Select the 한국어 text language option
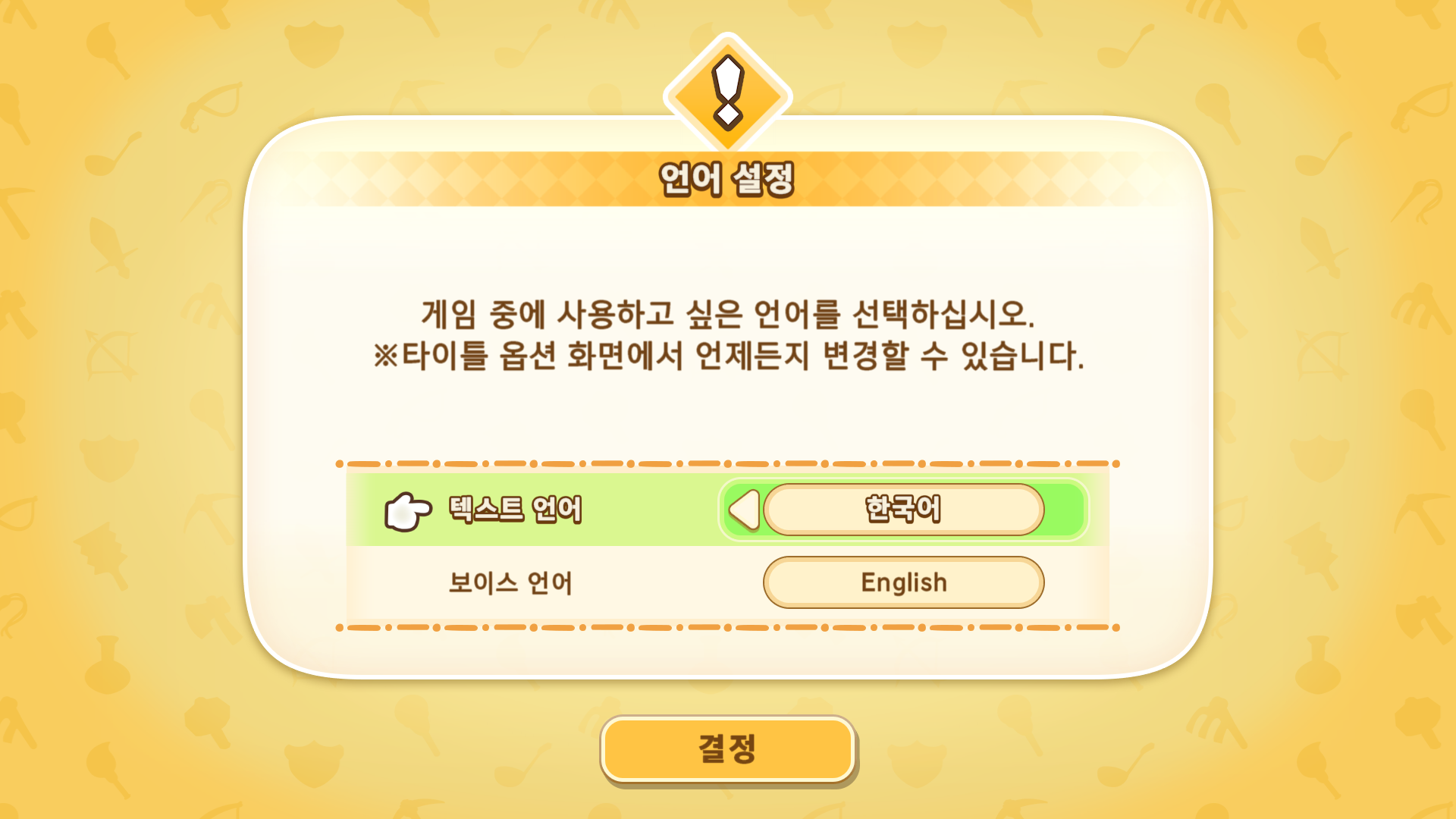The image size is (1456, 819). pyautogui.click(x=903, y=510)
